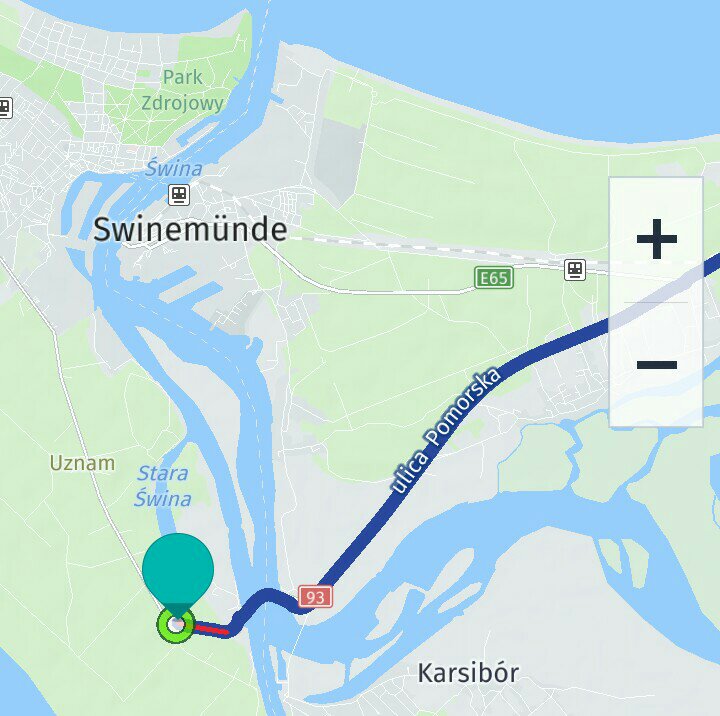Zoom in on the map

click(656, 240)
